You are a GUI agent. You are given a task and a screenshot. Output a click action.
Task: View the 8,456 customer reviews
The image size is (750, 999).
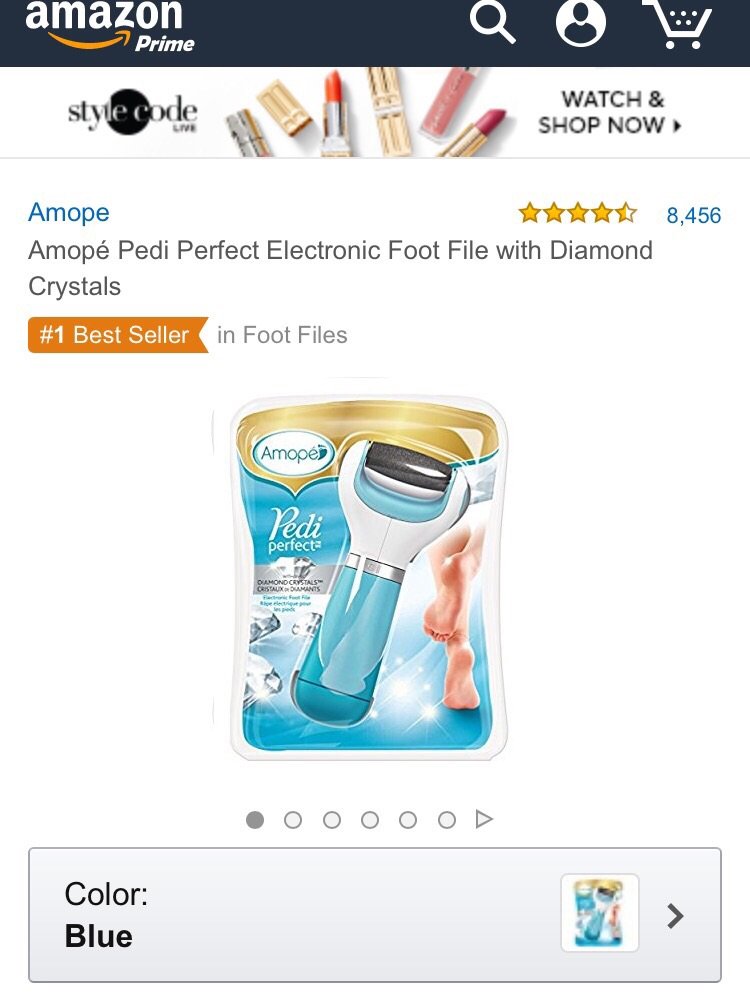tap(693, 215)
